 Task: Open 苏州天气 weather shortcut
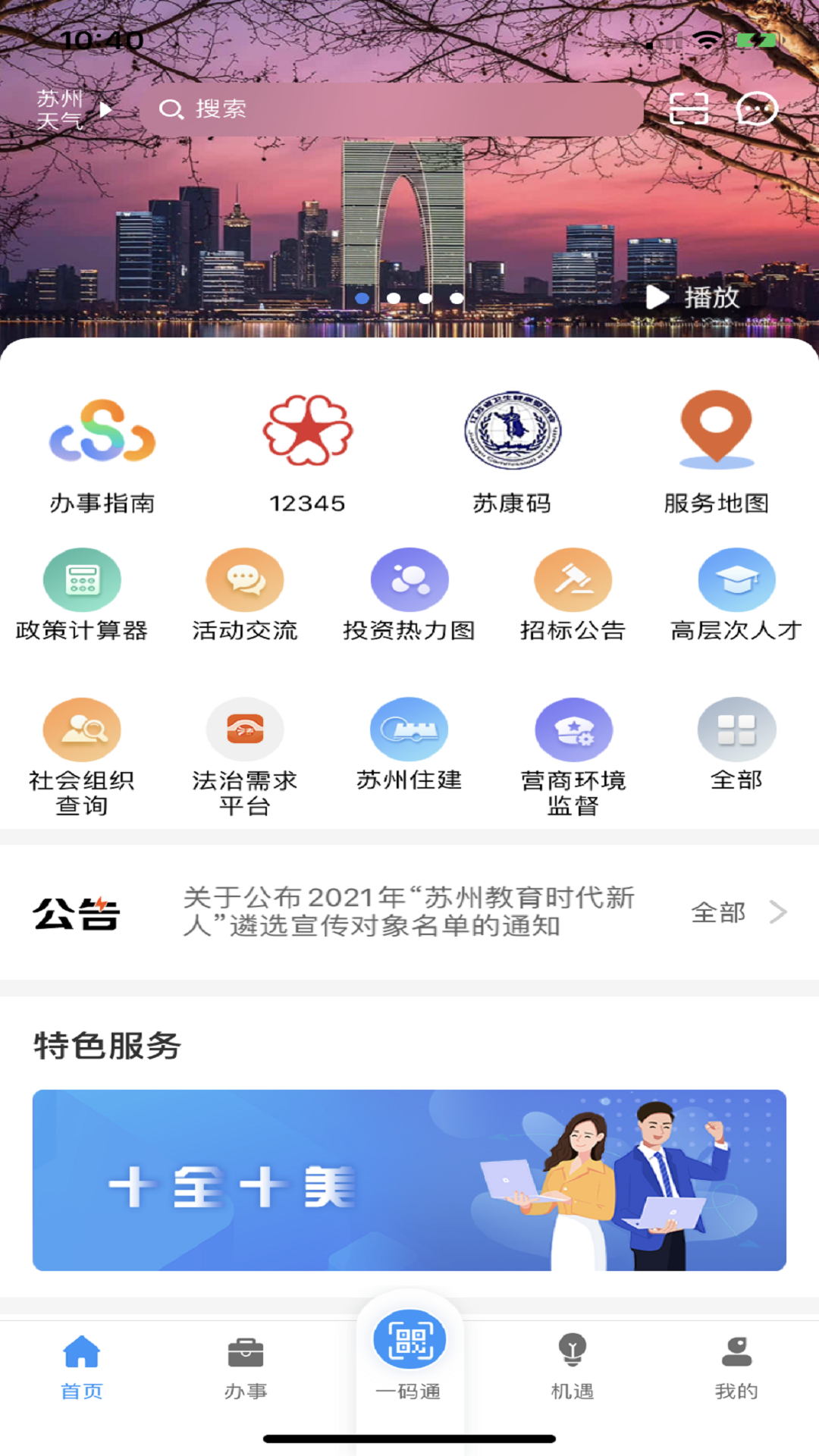pos(73,110)
